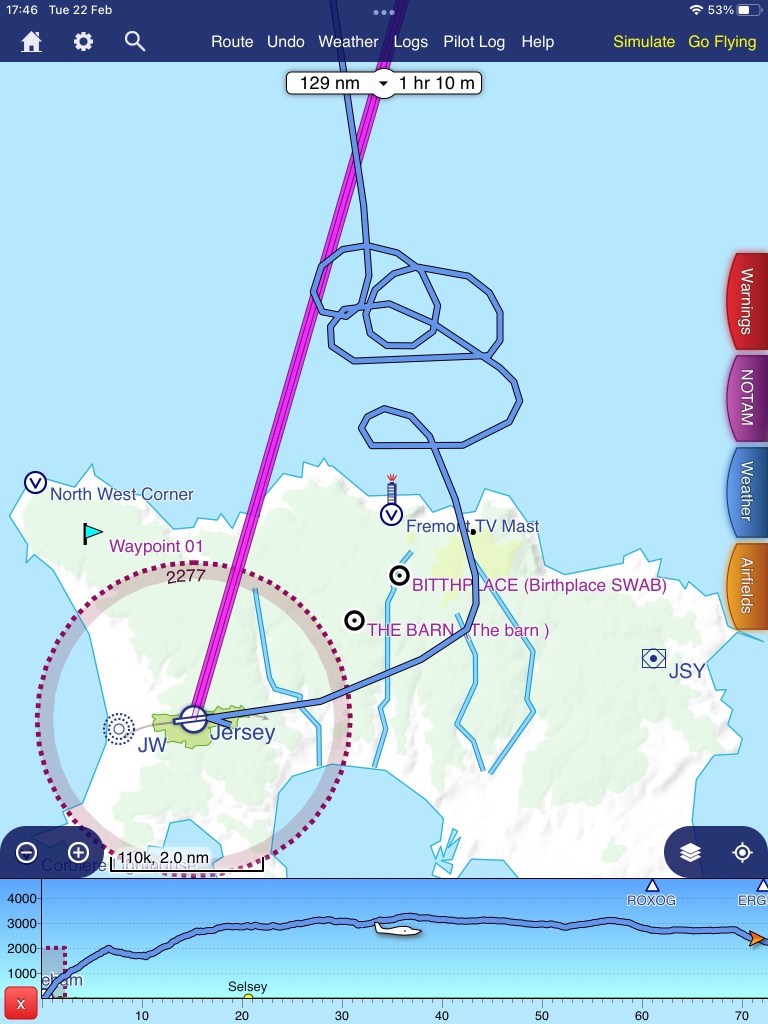768x1024 pixels.
Task: Open the Weather menu in the toolbar
Action: pyautogui.click(x=348, y=42)
